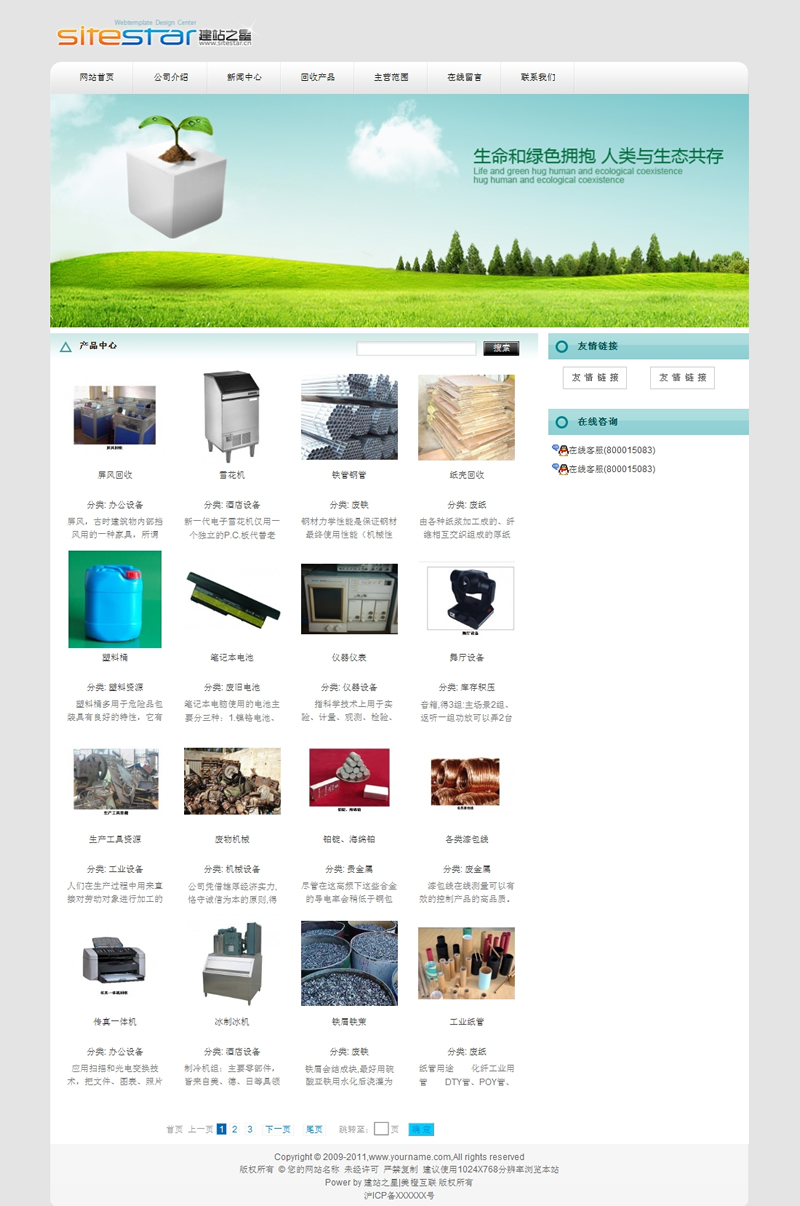This screenshot has width=800, height=1206.
Task: Hit the black 搜索 button
Action: click(501, 348)
